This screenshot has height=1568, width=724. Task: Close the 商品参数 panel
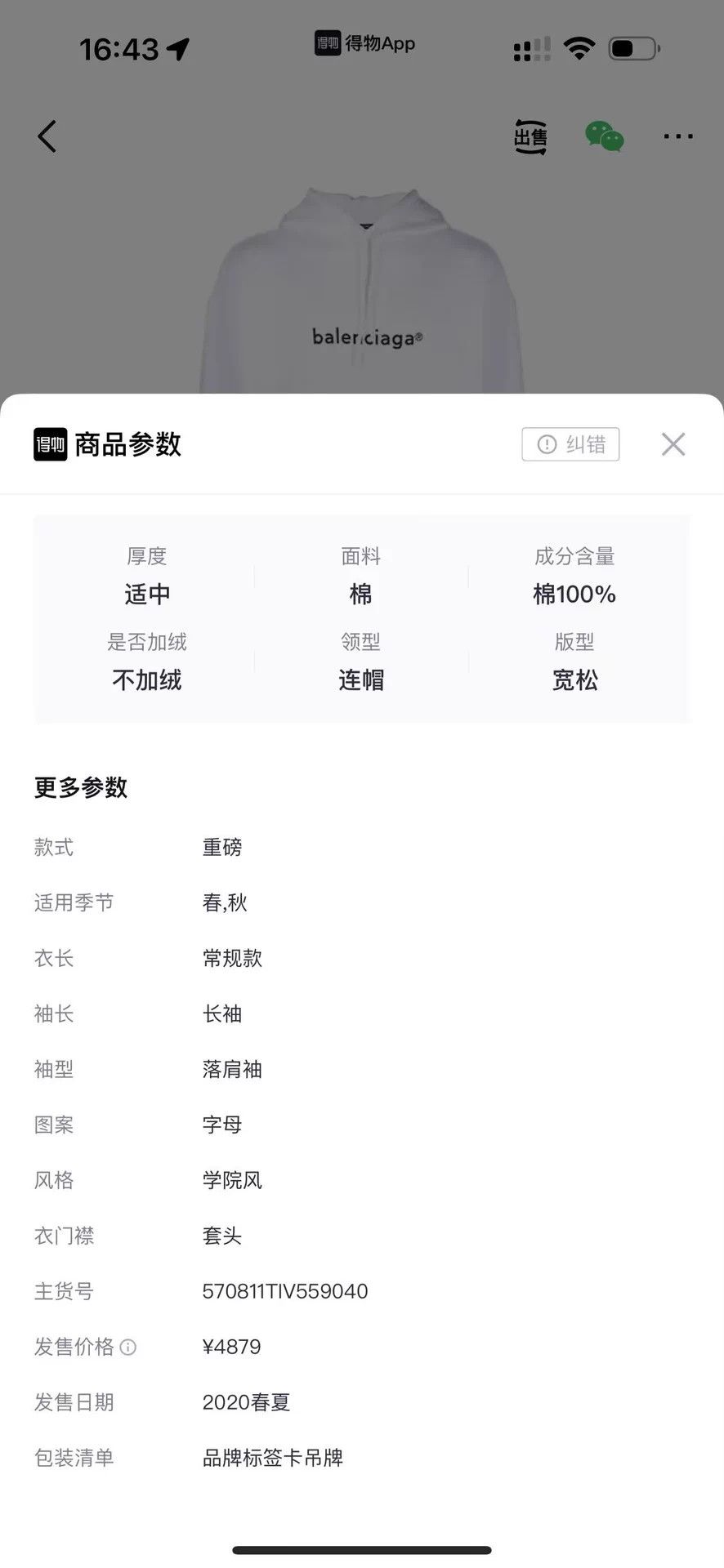pos(673,444)
